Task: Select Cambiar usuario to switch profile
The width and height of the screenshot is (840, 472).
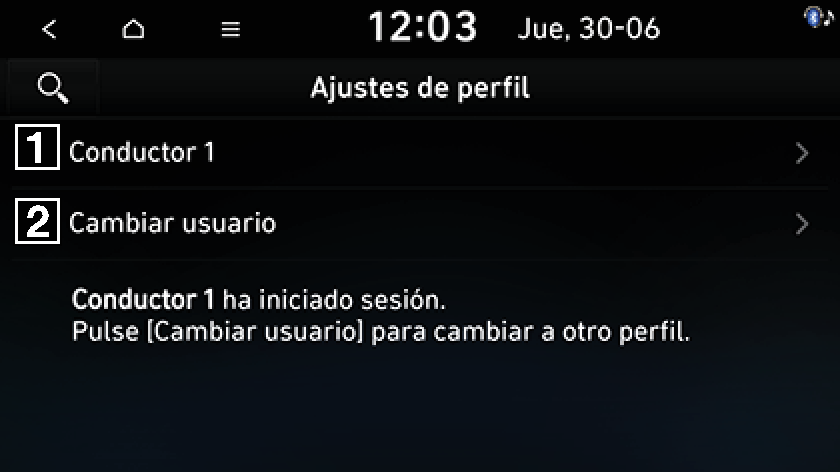Action: 420,223
